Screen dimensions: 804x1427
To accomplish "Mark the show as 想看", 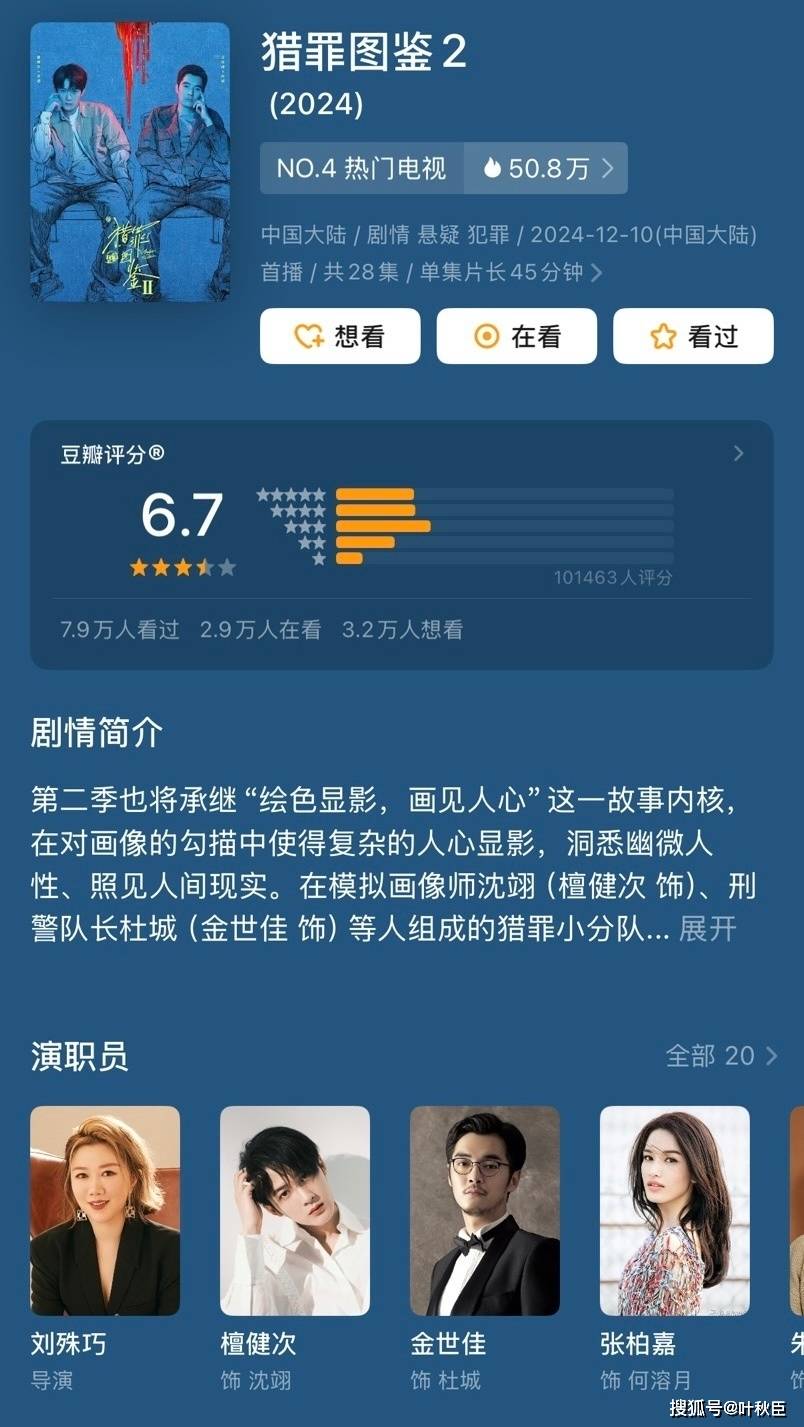I will pyautogui.click(x=340, y=337).
